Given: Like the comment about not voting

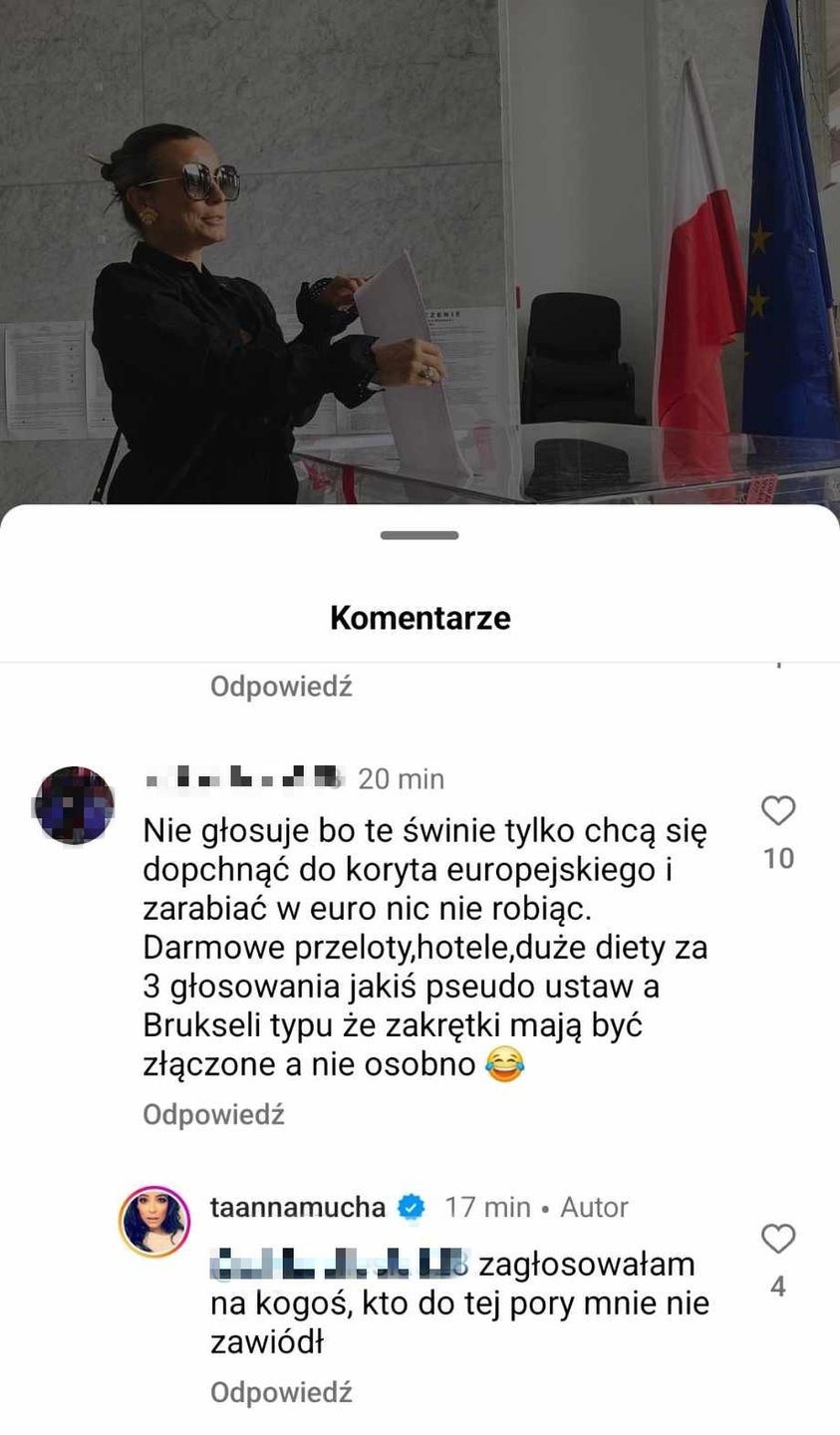Looking at the screenshot, I should (778, 811).
